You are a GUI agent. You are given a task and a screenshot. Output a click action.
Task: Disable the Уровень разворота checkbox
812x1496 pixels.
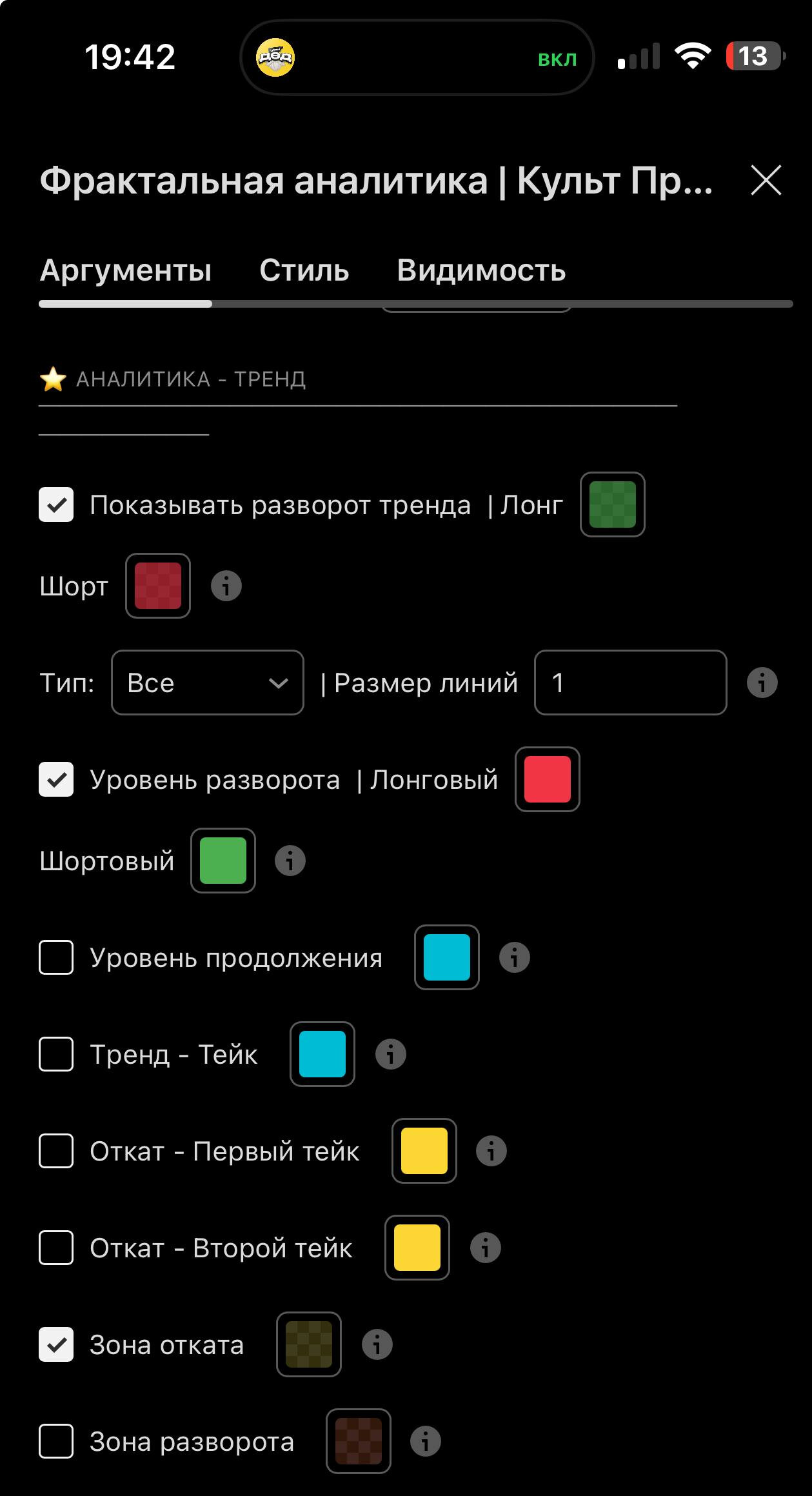pos(56,779)
